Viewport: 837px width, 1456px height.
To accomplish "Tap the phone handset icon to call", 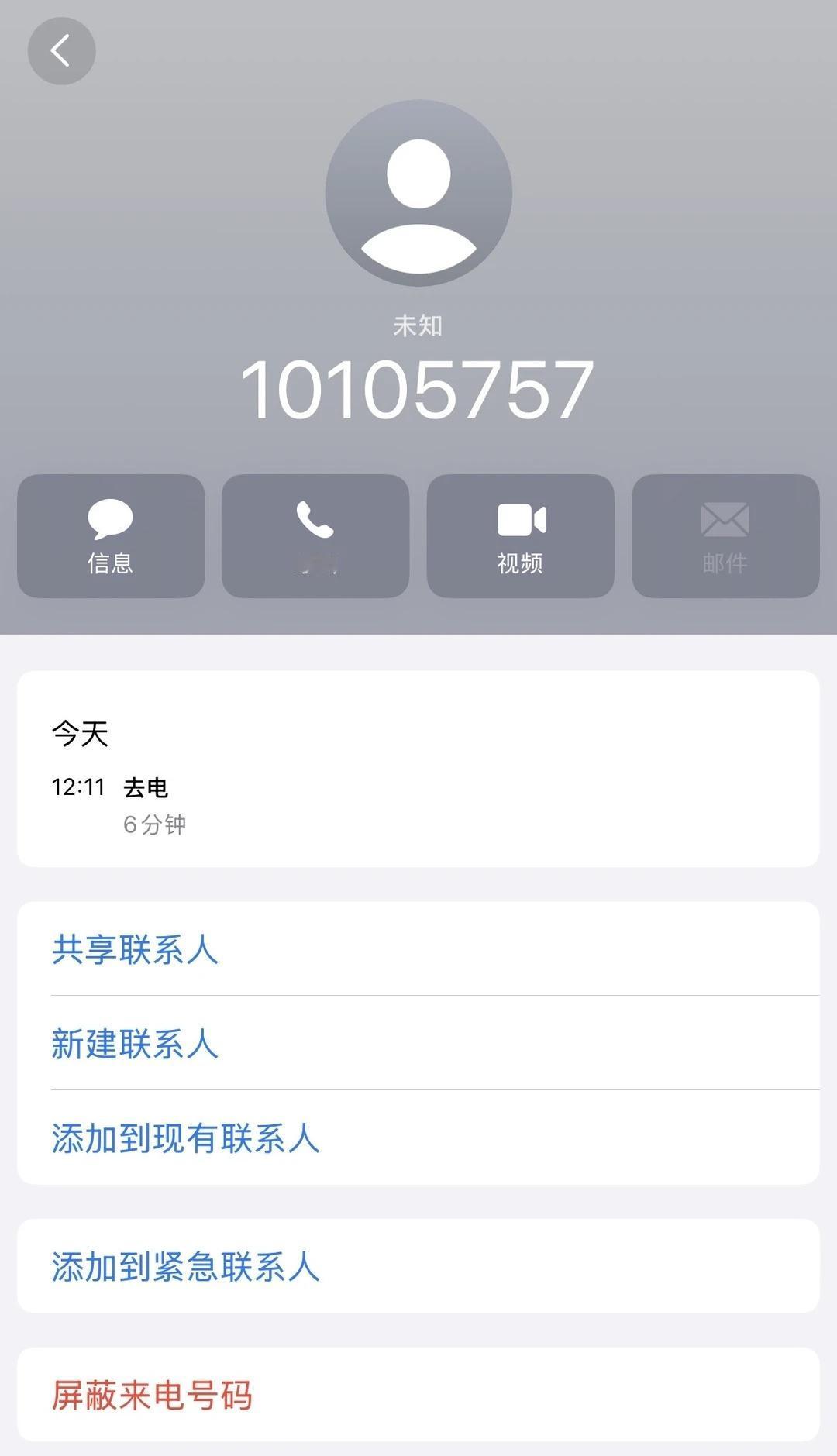I will (314, 518).
